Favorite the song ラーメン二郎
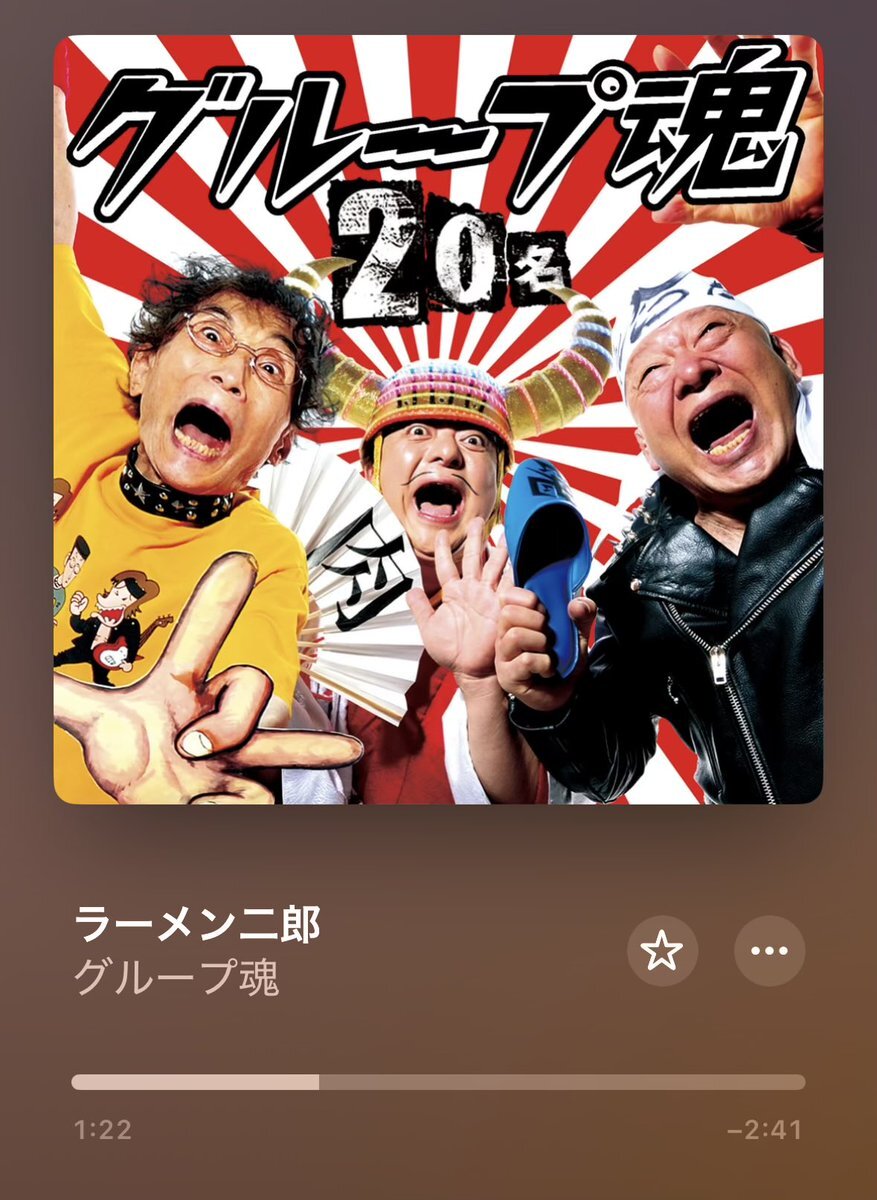Screen dimensions: 877x1200 (662, 951)
